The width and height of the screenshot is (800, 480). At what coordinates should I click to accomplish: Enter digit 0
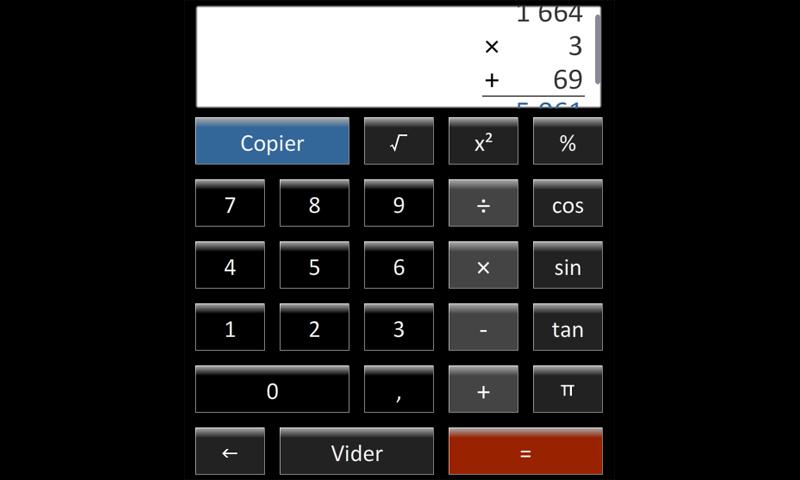click(272, 390)
